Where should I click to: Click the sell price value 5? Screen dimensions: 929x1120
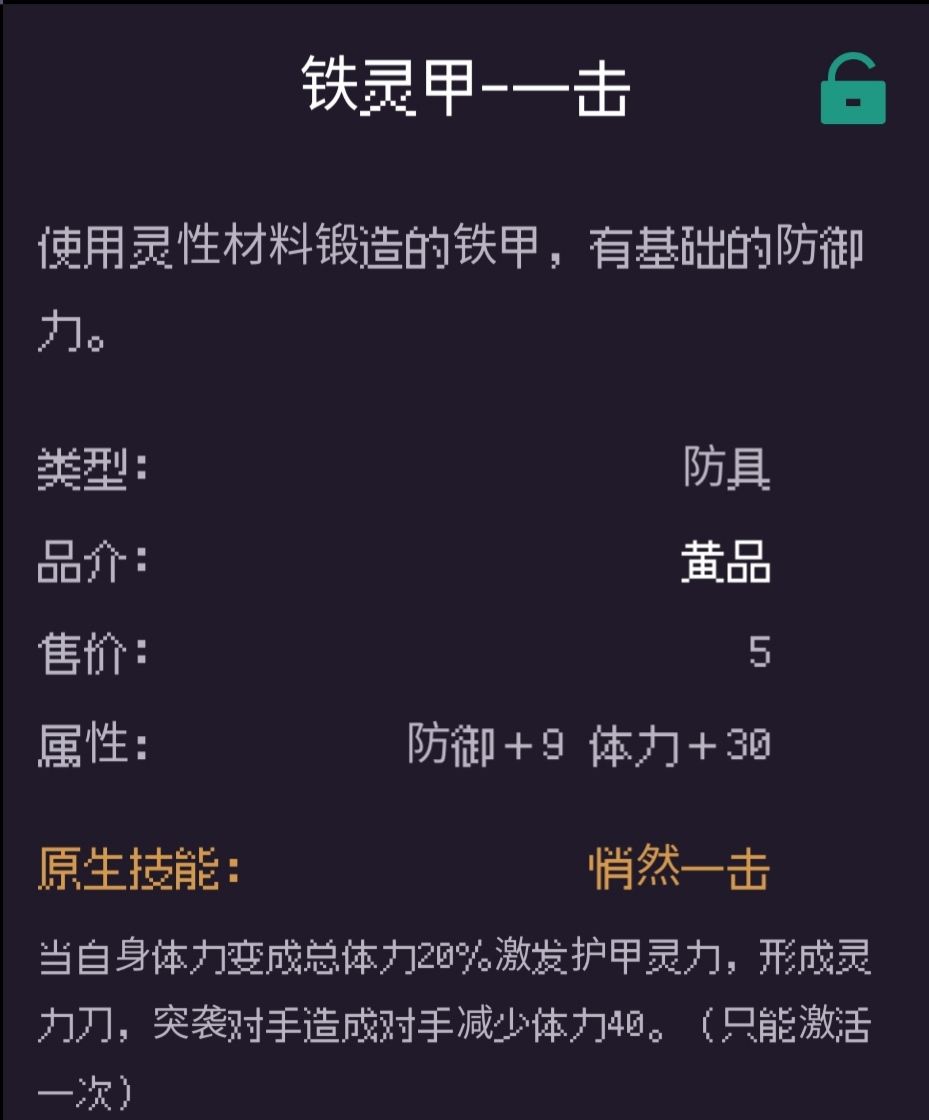tap(762, 652)
